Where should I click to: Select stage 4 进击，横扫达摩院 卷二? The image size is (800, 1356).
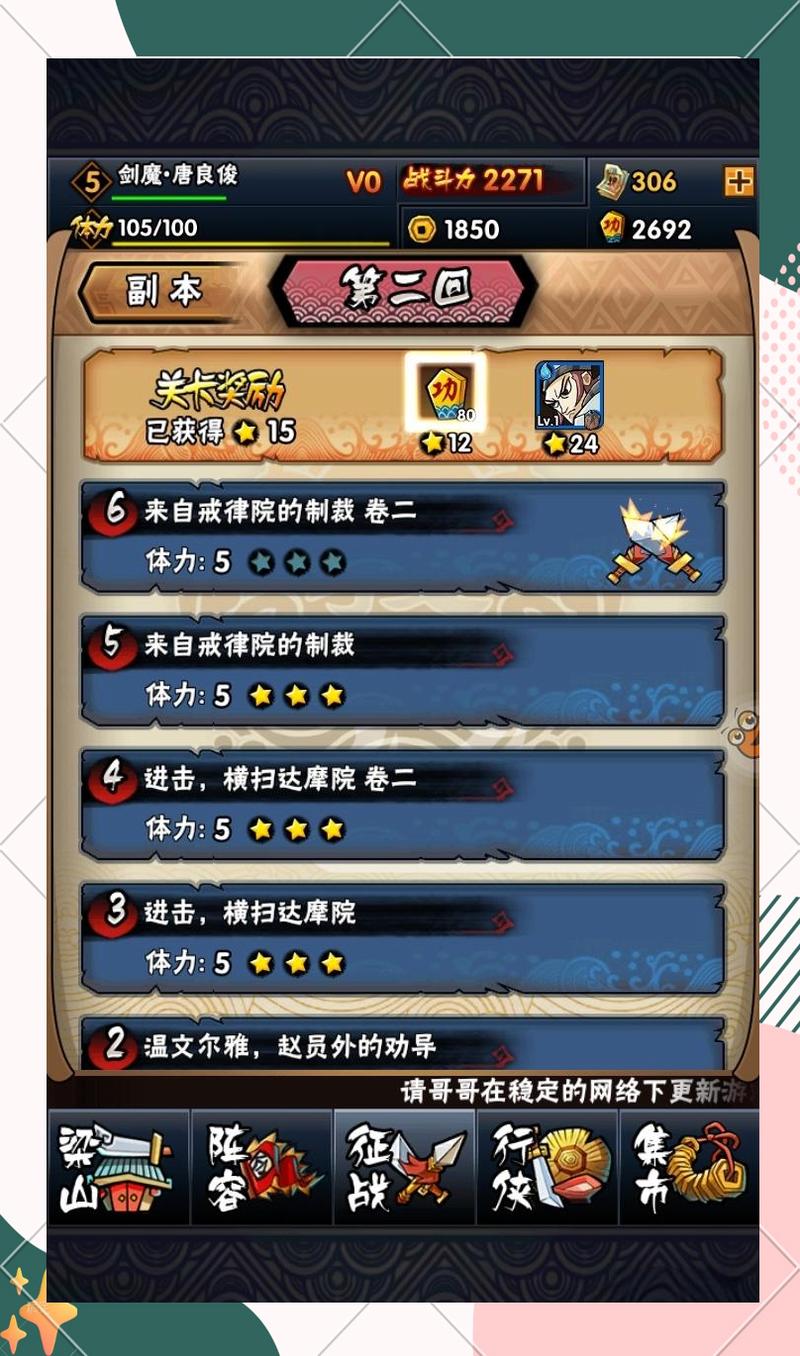(400, 804)
